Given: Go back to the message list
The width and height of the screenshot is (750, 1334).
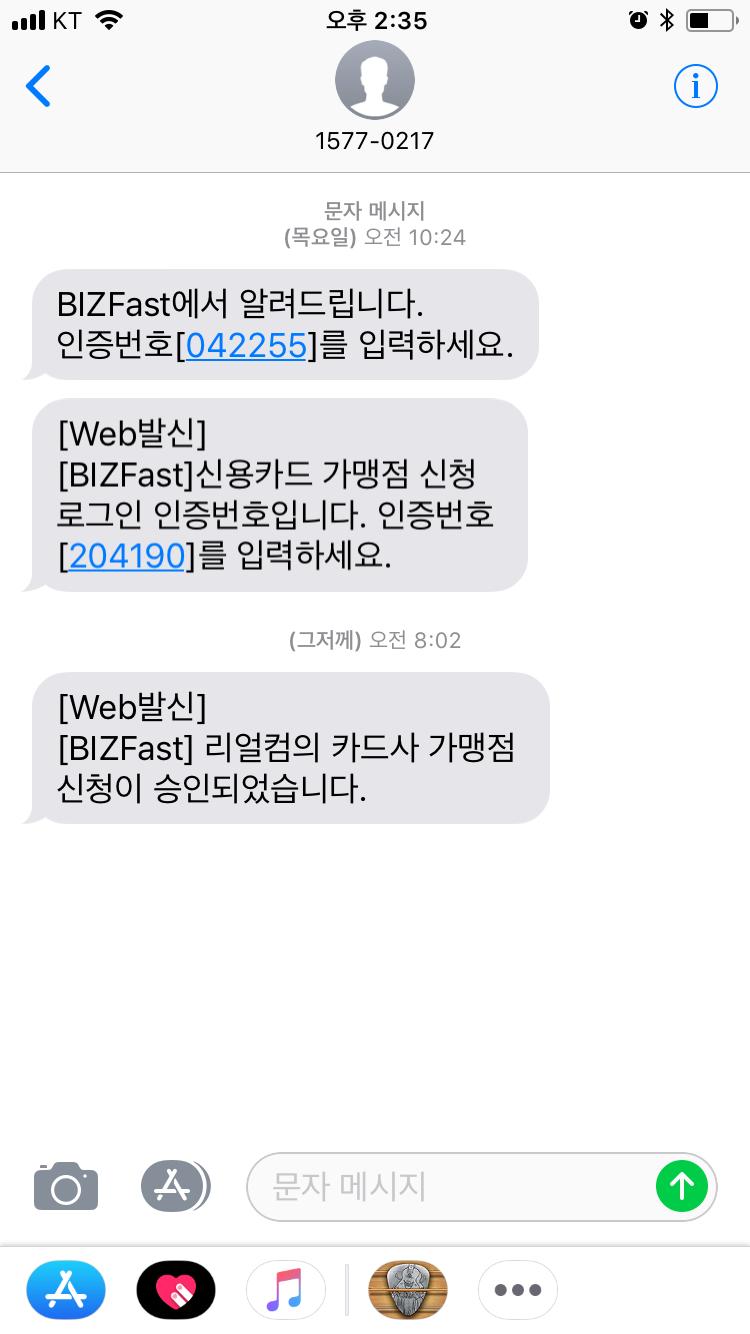Looking at the screenshot, I should [x=38, y=87].
